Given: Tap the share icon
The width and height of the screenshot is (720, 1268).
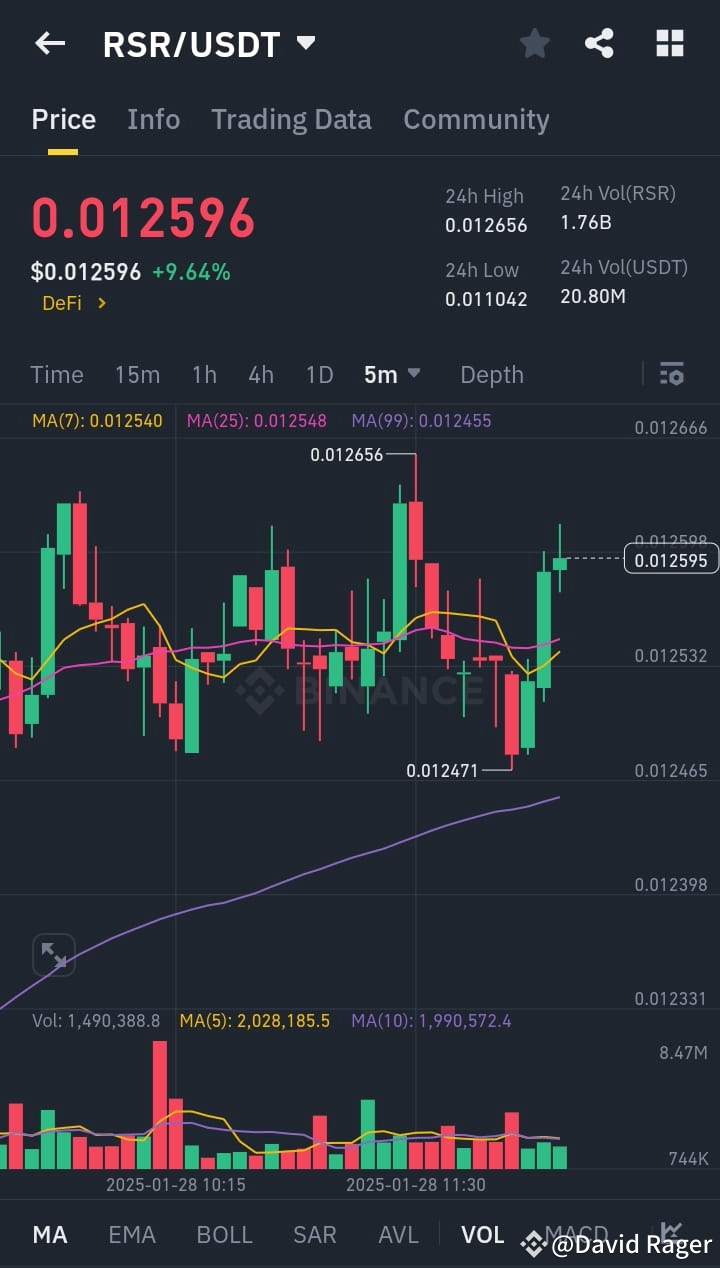Looking at the screenshot, I should [600, 43].
